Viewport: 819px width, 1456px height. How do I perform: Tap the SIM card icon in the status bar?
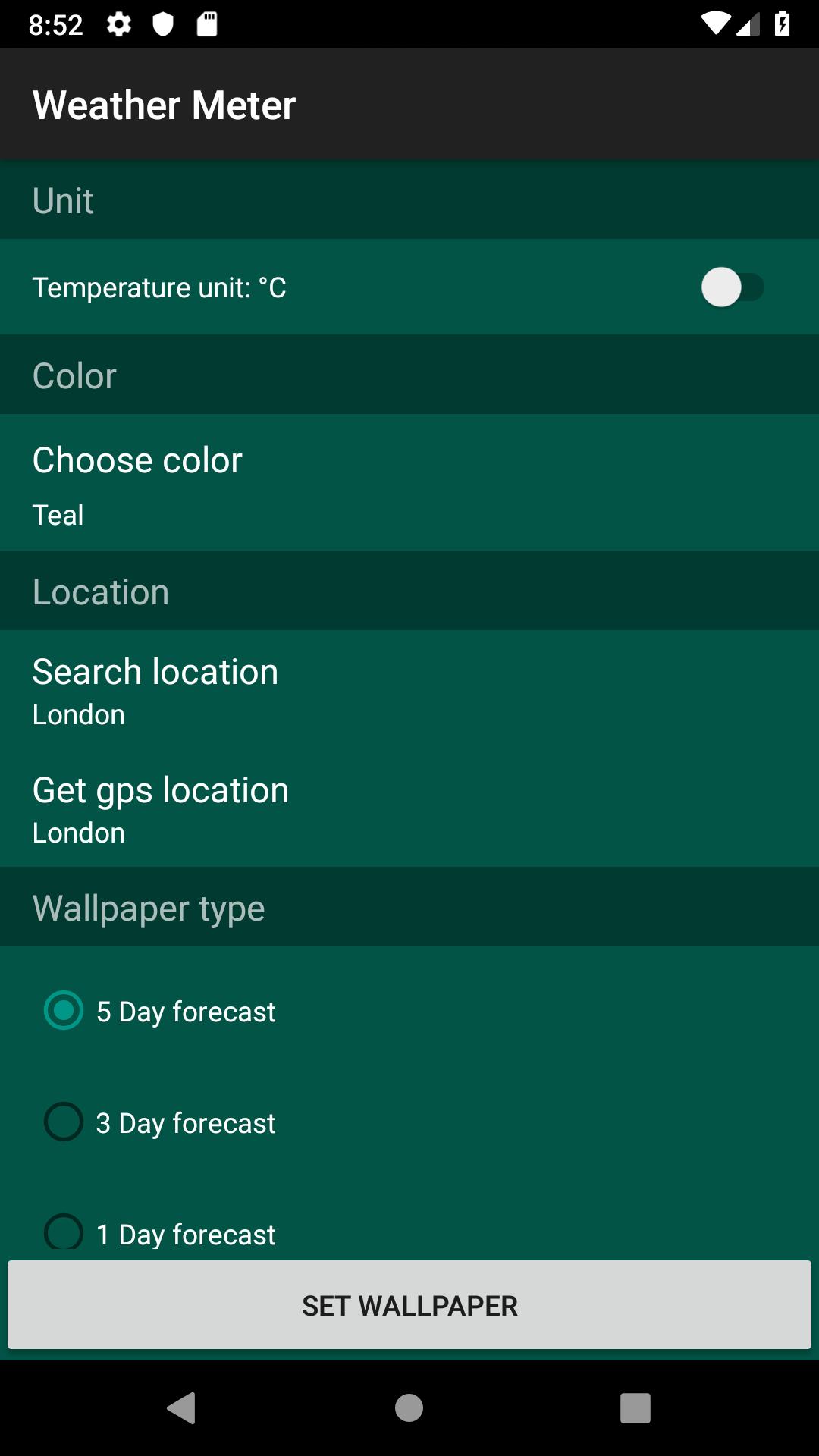point(206,23)
